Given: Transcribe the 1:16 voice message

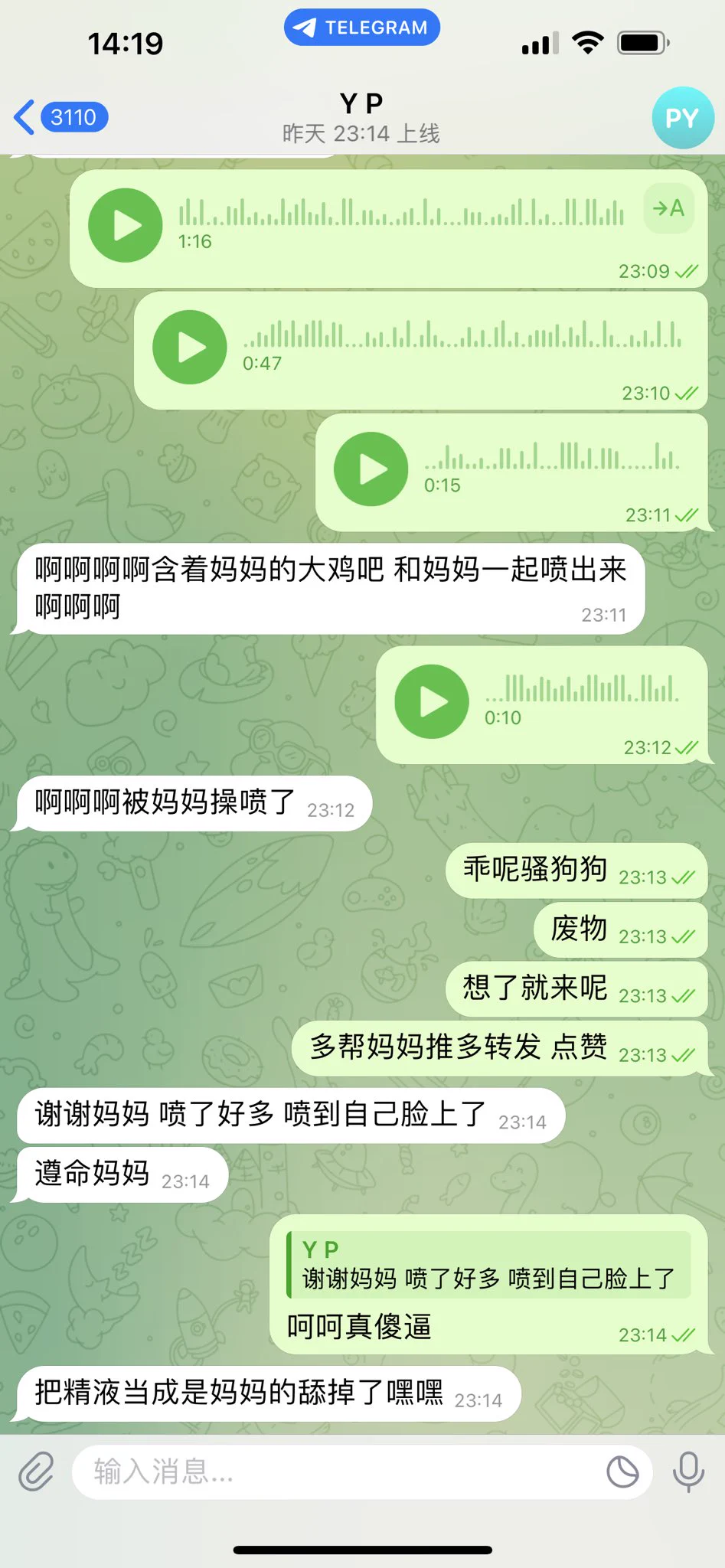Looking at the screenshot, I should 668,208.
